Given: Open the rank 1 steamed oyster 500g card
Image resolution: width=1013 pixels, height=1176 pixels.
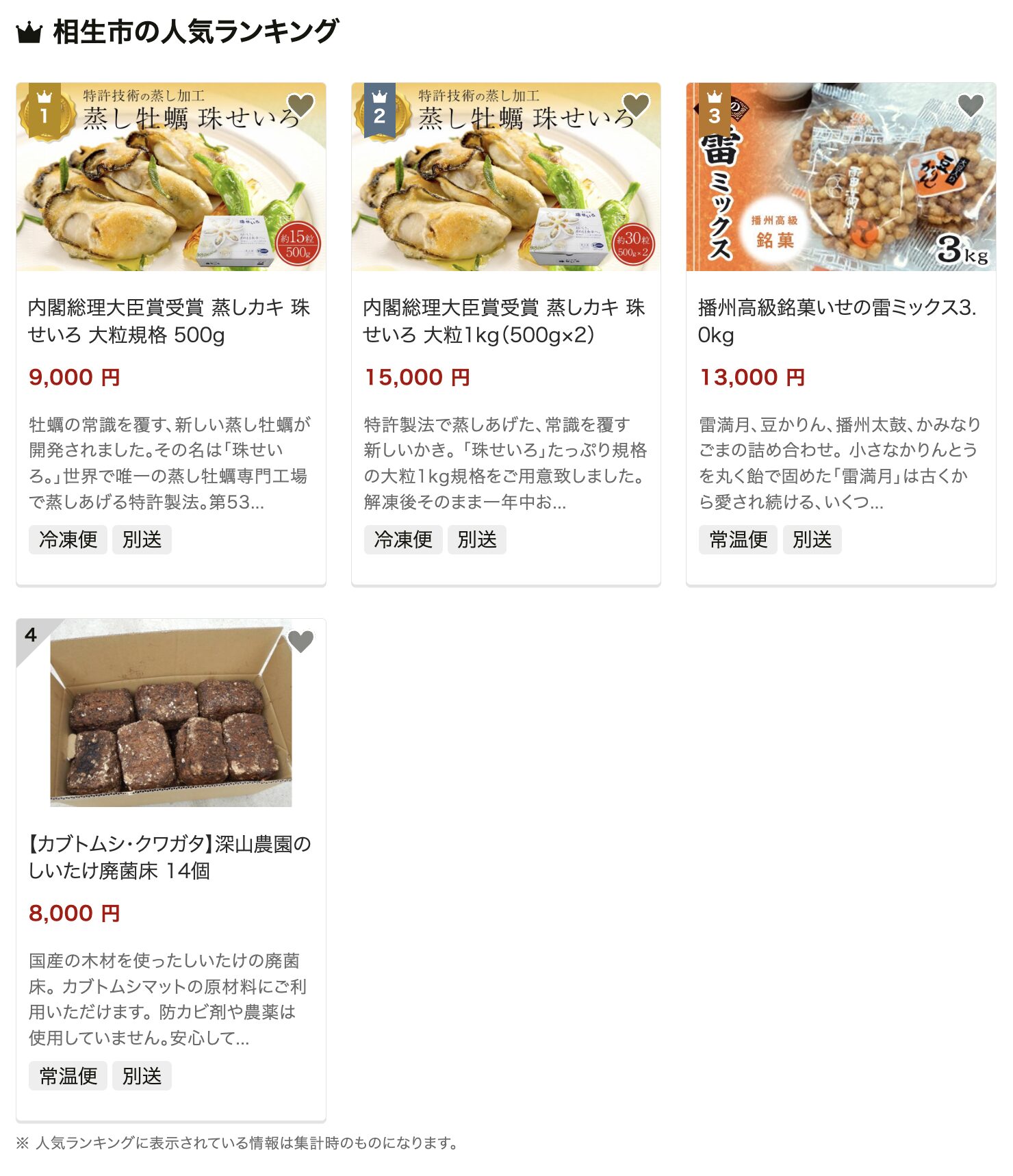Looking at the screenshot, I should pos(170,321).
